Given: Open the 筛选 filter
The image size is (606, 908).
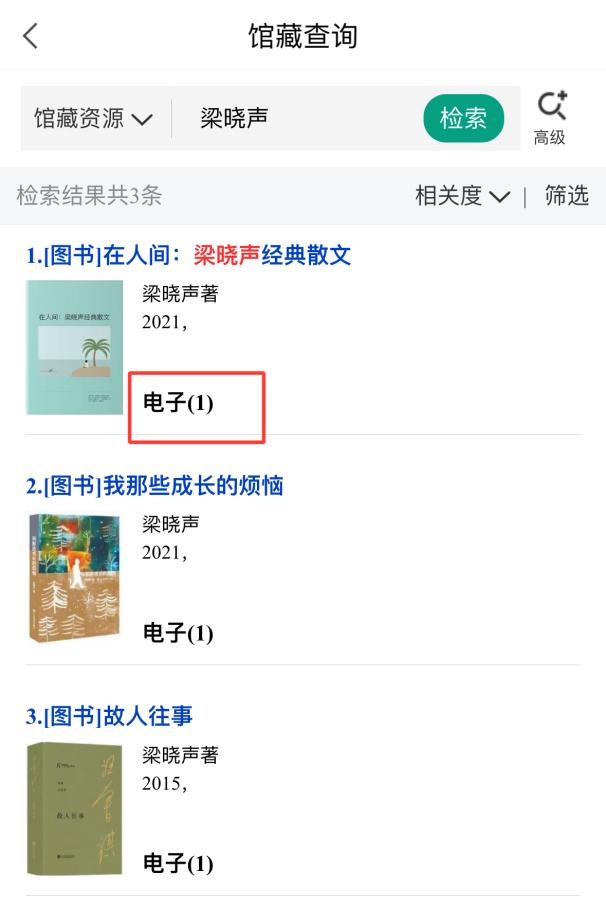Looking at the screenshot, I should 566,196.
